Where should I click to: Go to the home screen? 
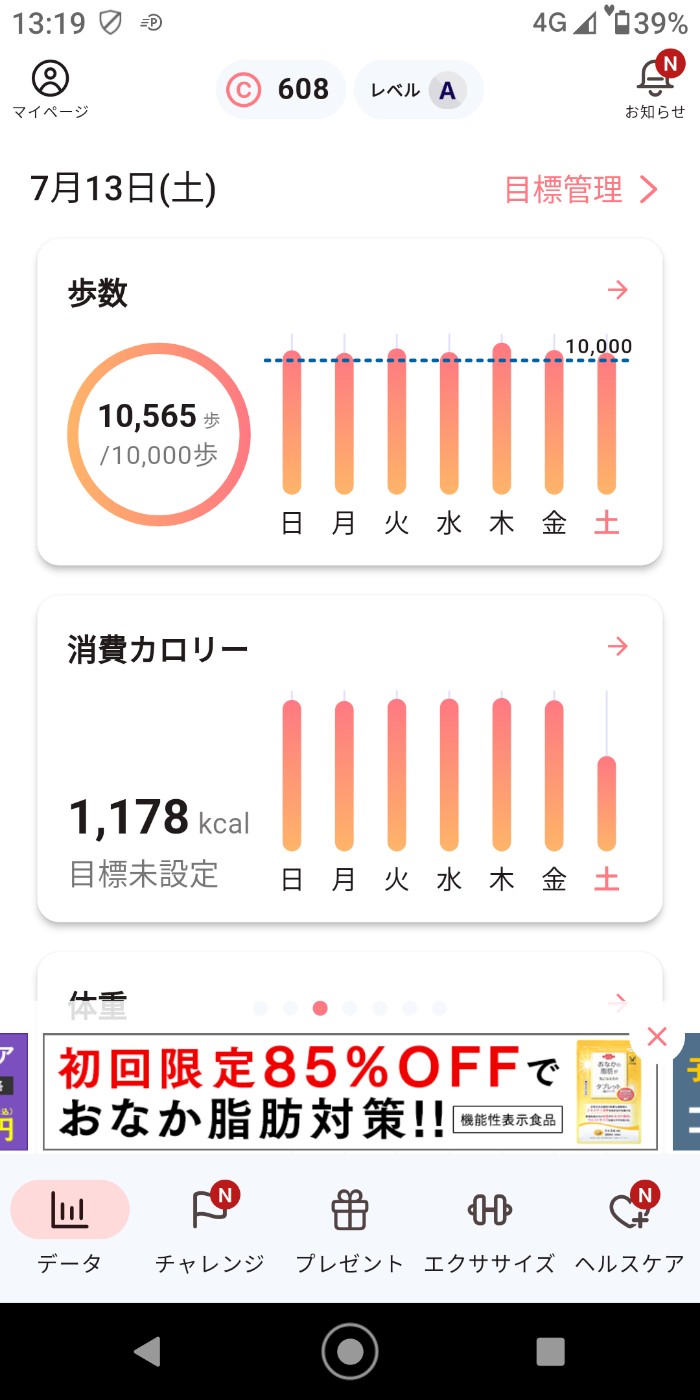coord(350,1351)
